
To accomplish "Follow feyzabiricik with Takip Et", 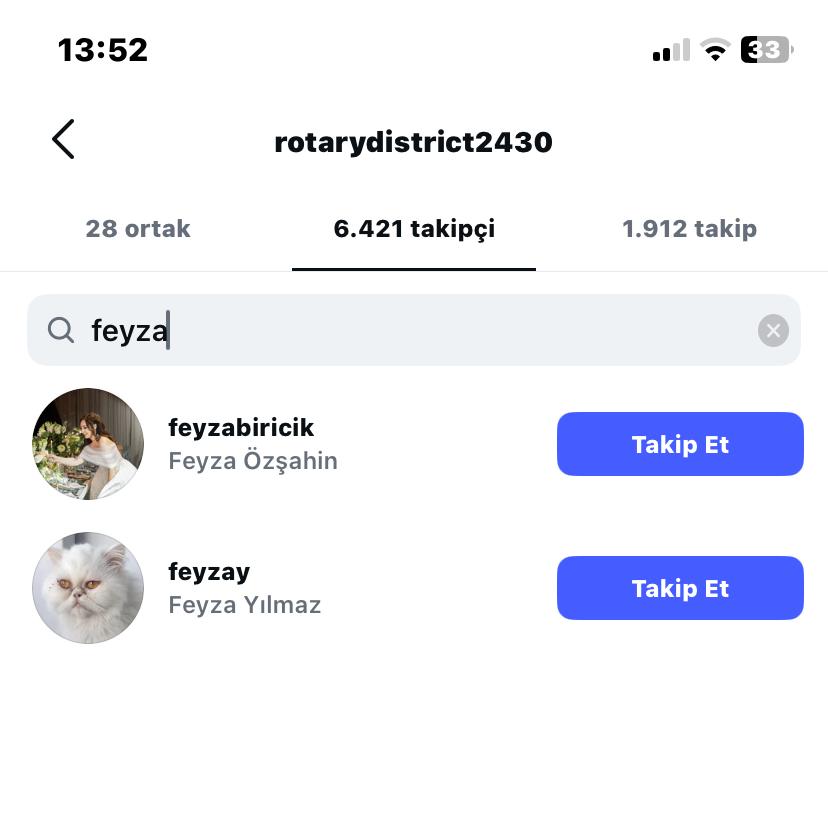I will [x=680, y=444].
